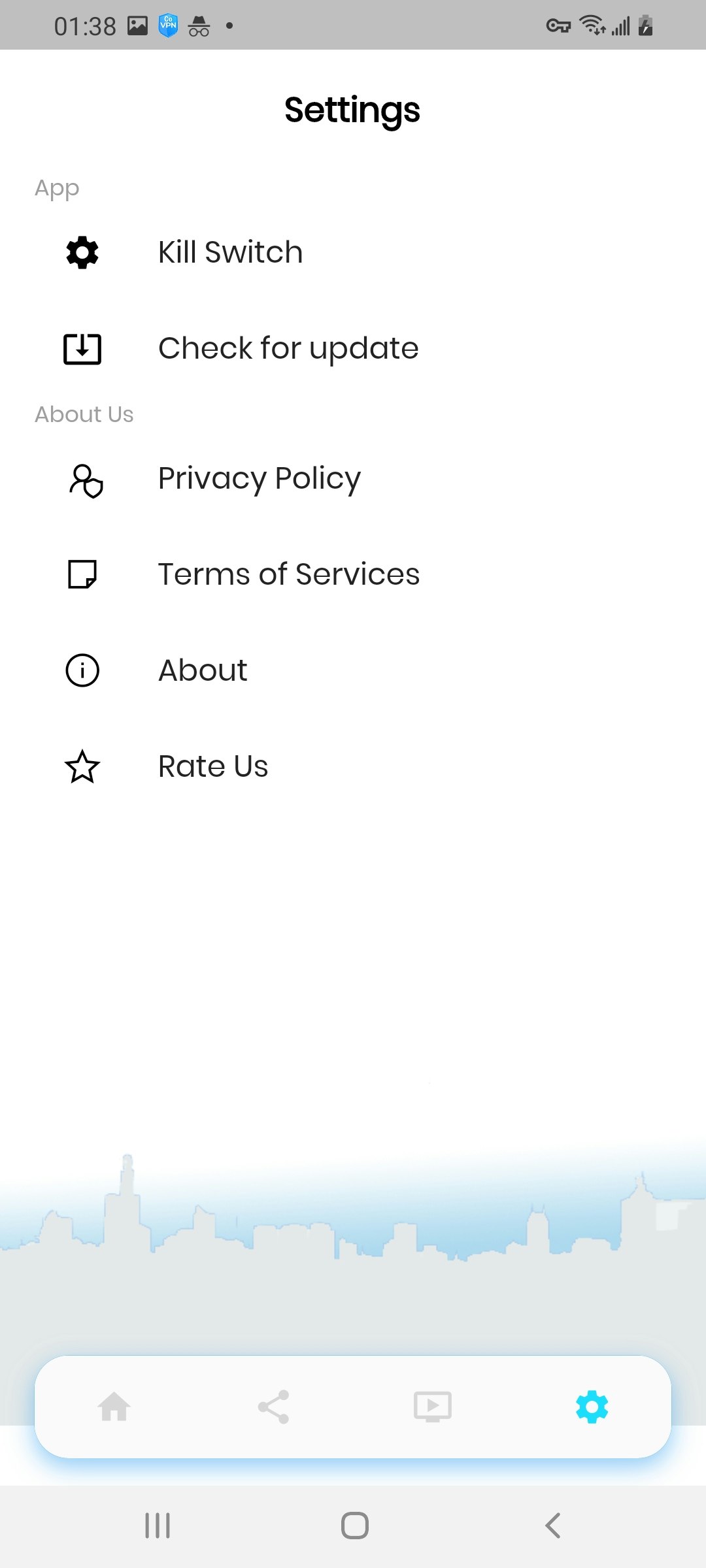
Task: Tap the incognito icon in status bar
Action: (198, 25)
